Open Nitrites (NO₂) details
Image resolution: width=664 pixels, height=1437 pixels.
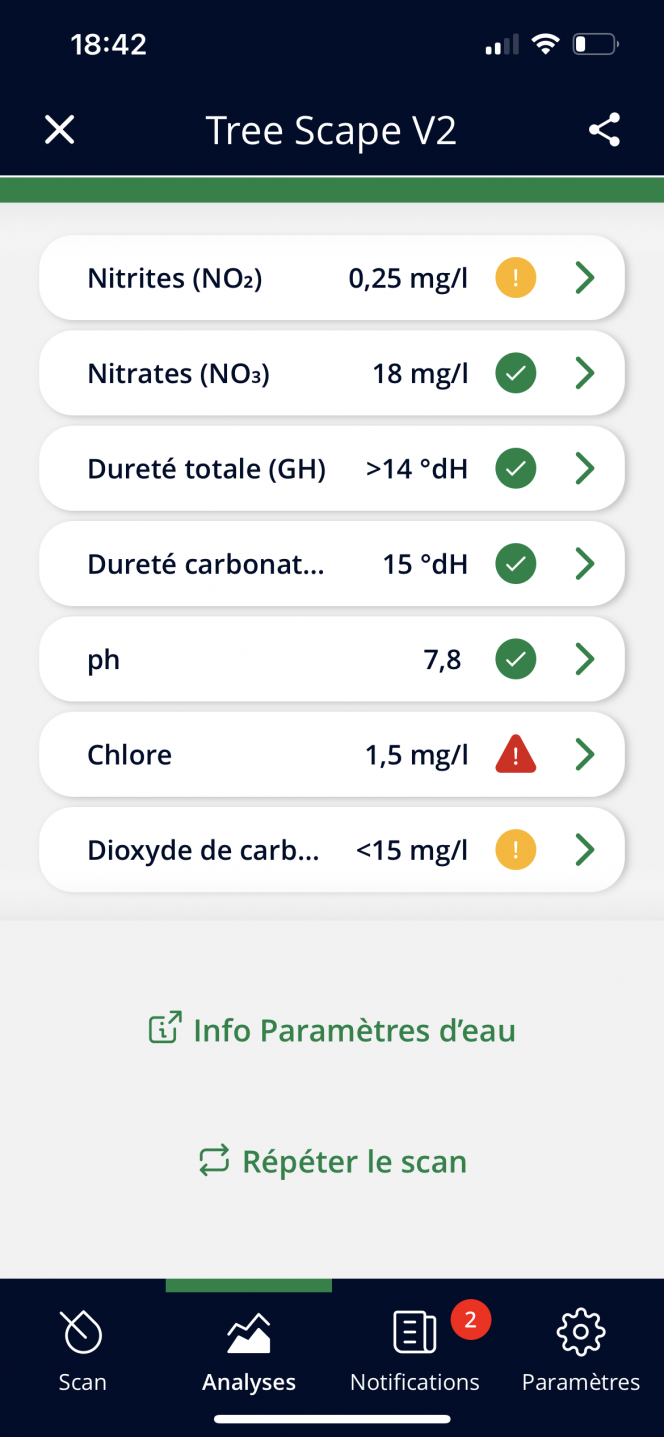[x=332, y=278]
